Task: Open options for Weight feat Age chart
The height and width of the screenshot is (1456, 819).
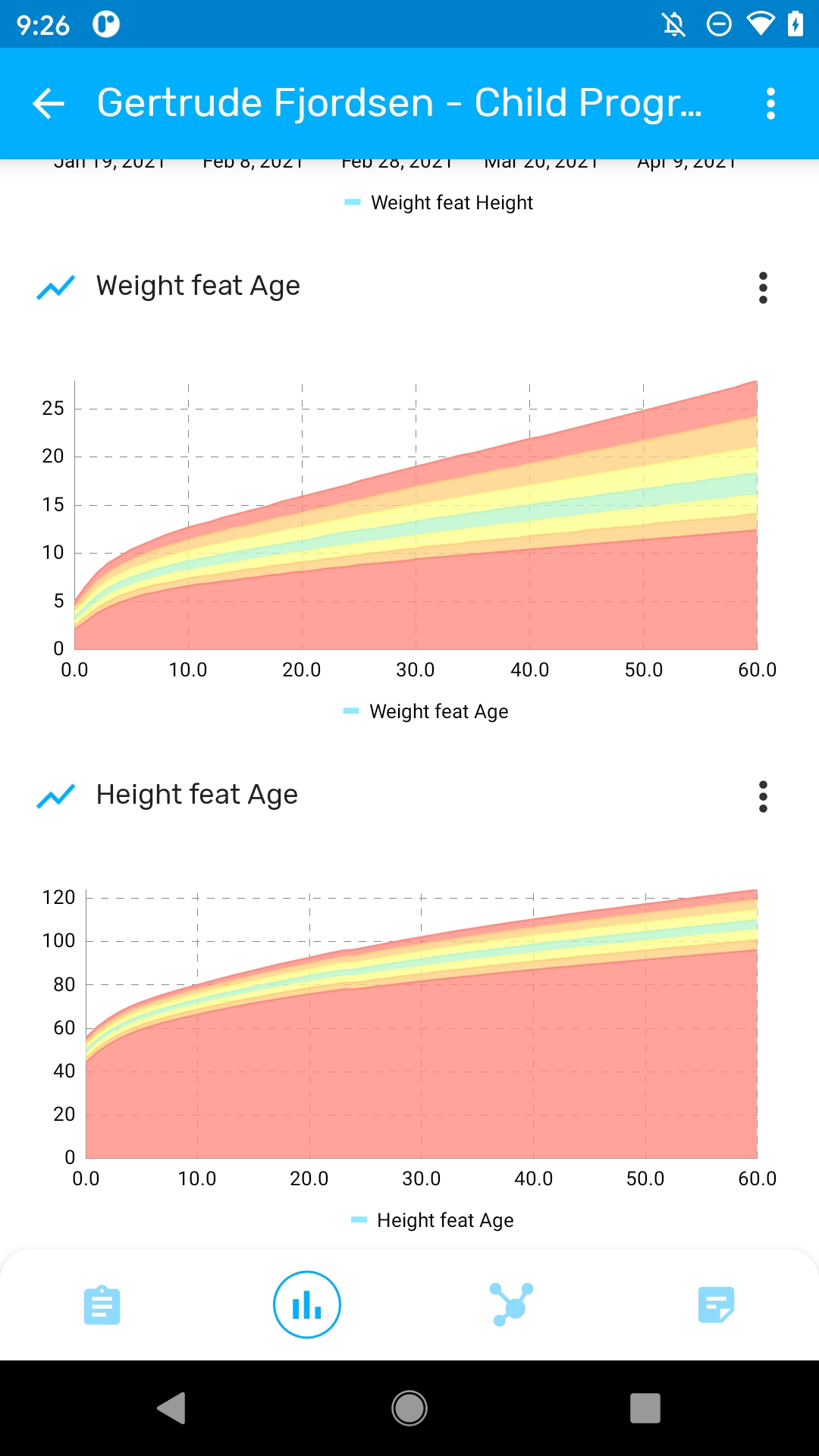Action: pos(763,288)
